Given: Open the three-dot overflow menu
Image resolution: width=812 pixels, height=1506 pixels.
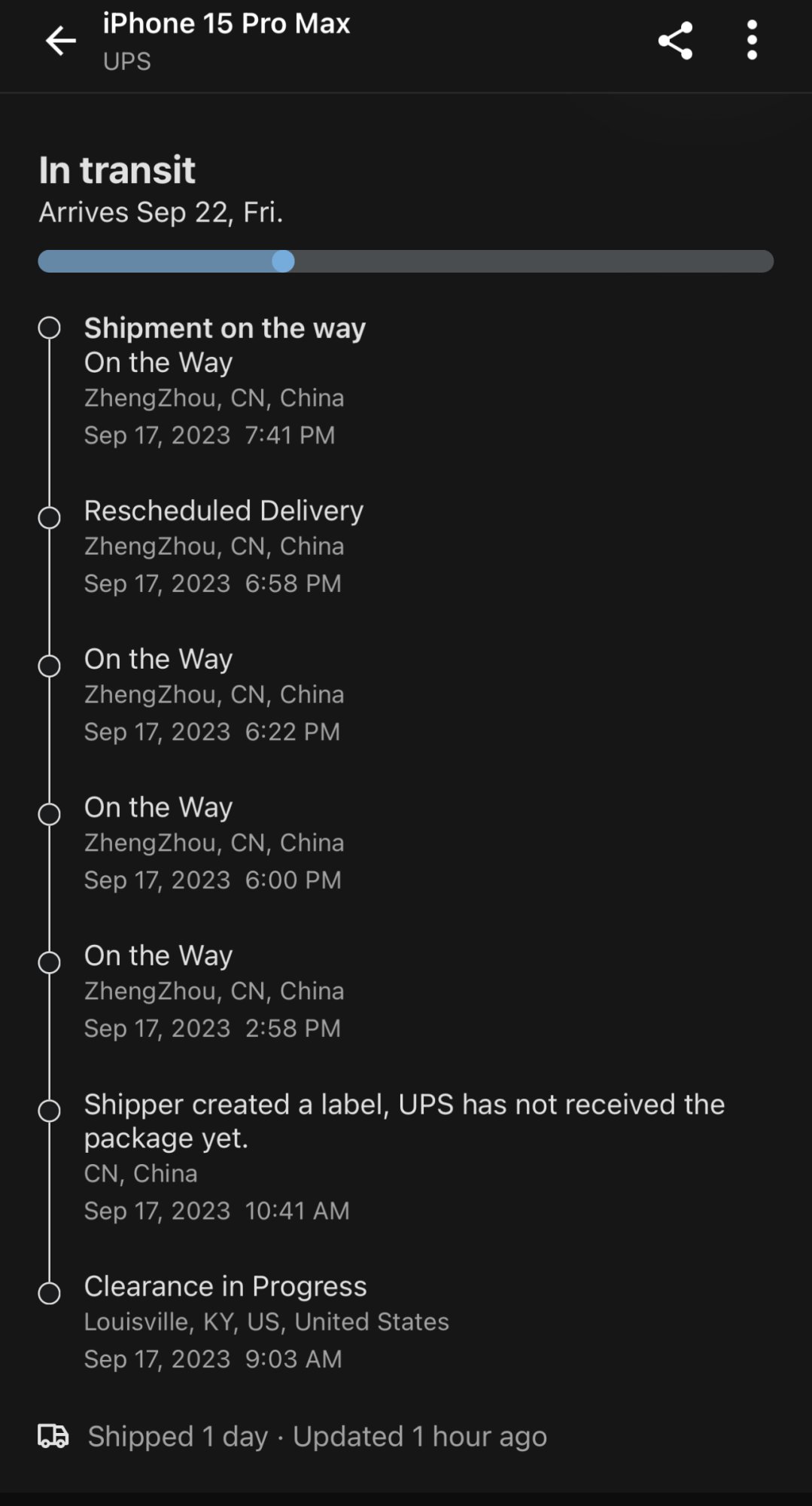Looking at the screenshot, I should [752, 41].
